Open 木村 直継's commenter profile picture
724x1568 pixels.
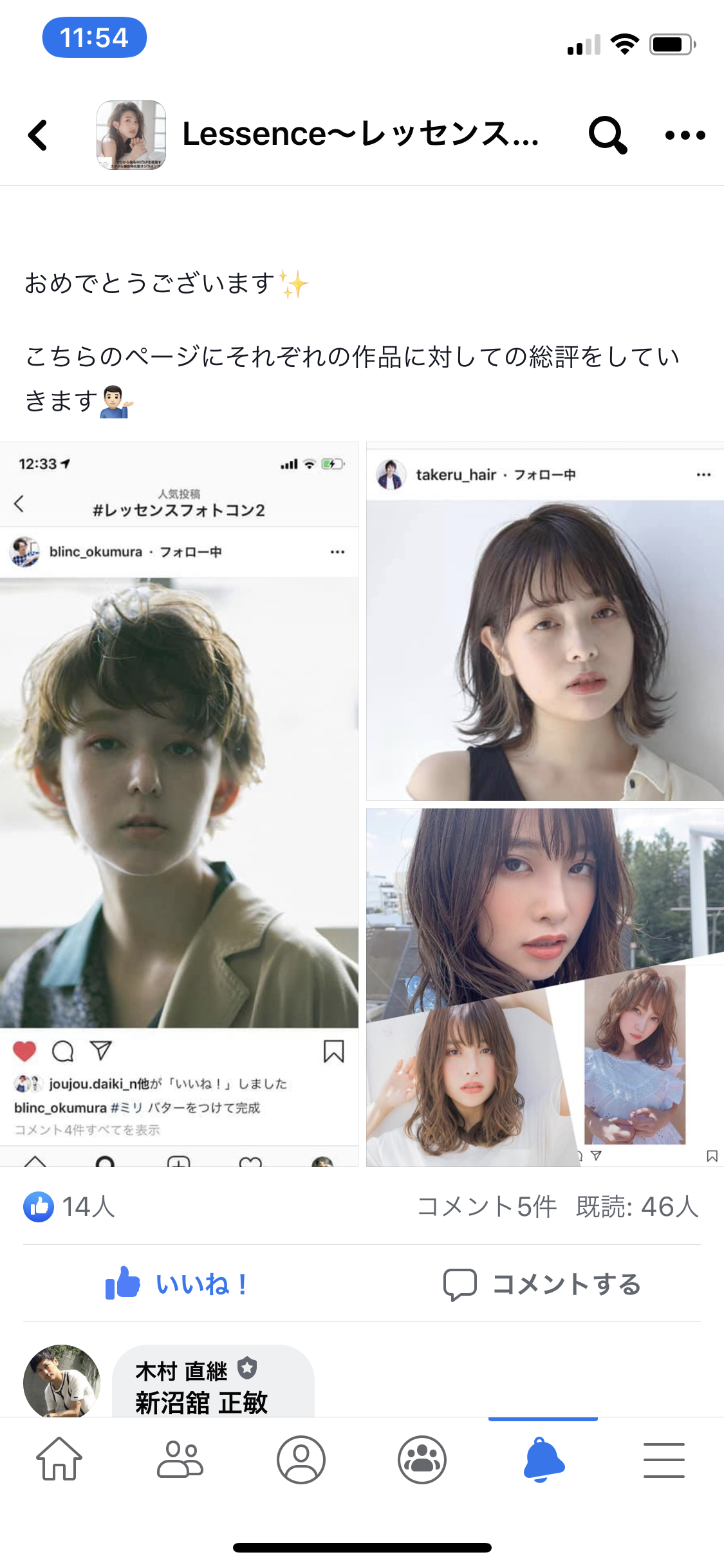pyautogui.click(x=62, y=1381)
